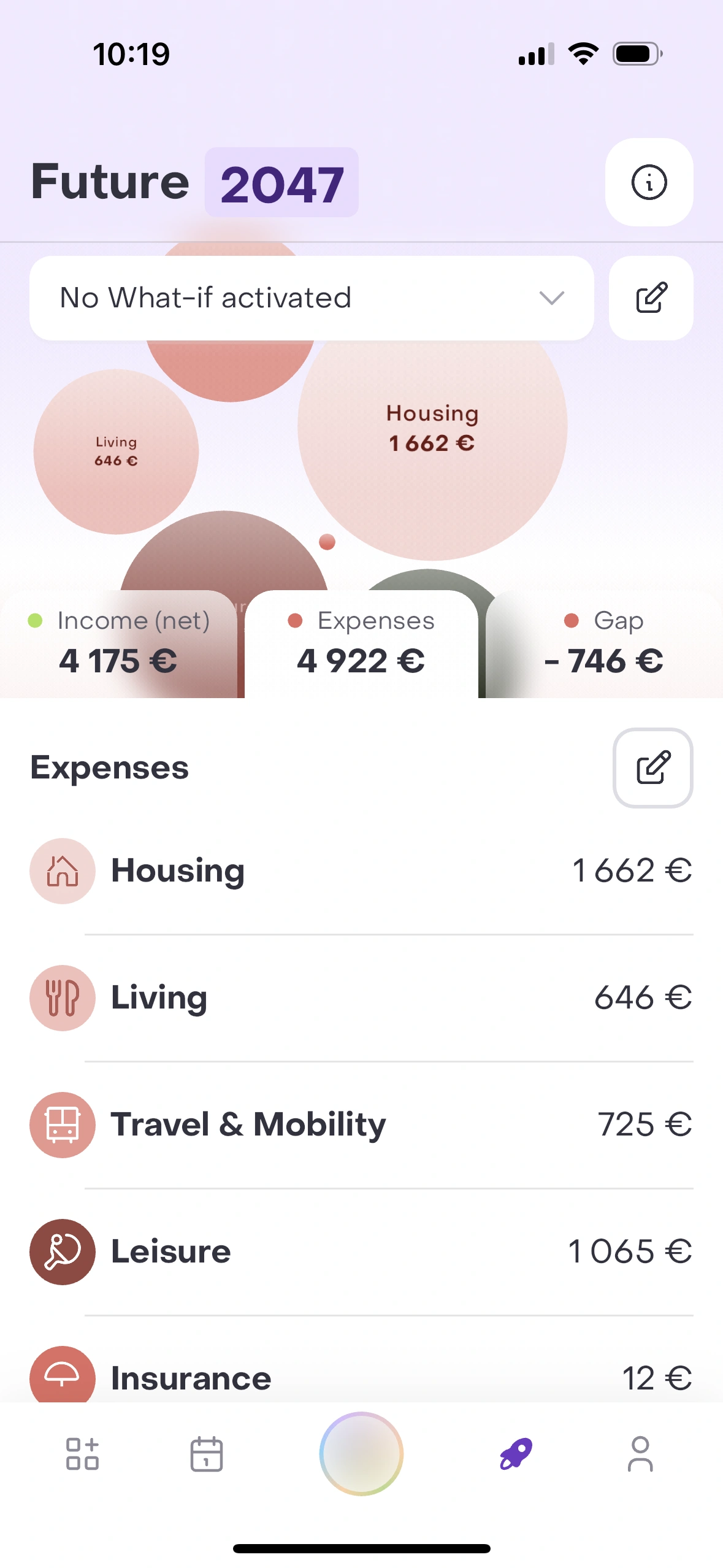This screenshot has height=1568, width=723.
Task: Select the rocket future tab
Action: 516,1454
